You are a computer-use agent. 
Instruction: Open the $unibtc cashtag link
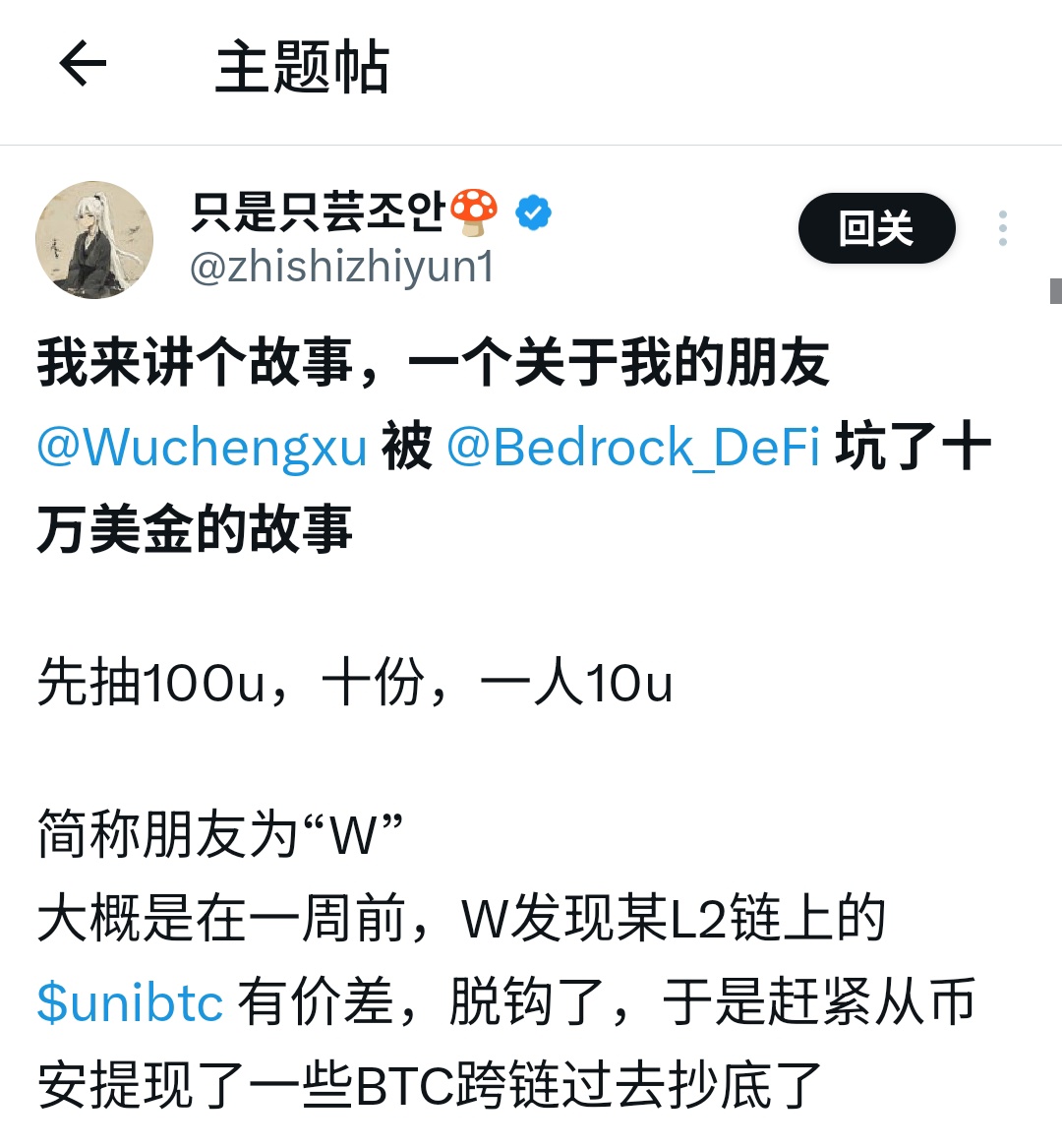tap(130, 1002)
